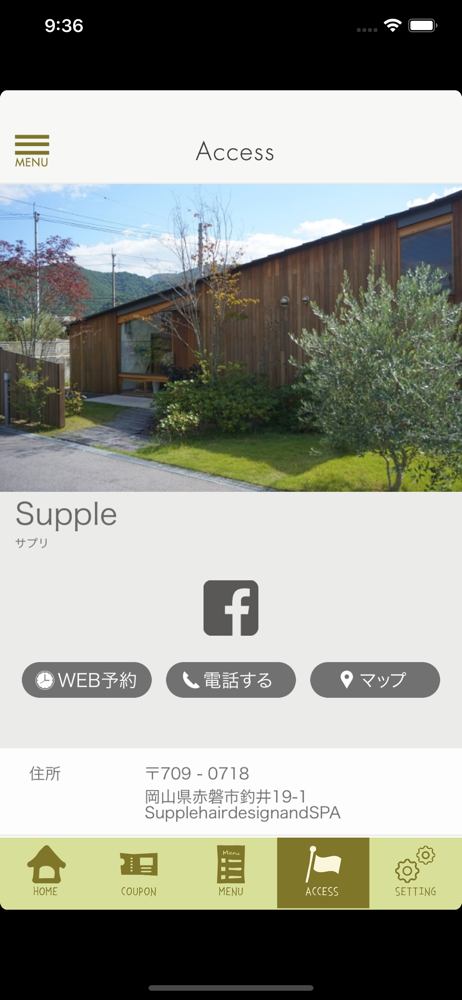Go to the COUPON tab
462x1000 pixels.
click(138, 872)
